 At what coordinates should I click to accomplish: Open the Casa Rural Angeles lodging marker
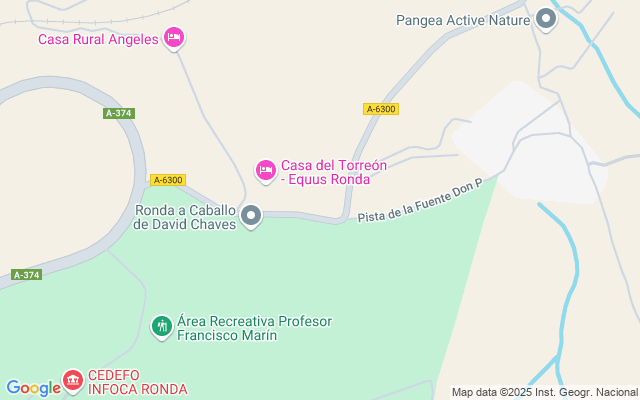tap(174, 38)
